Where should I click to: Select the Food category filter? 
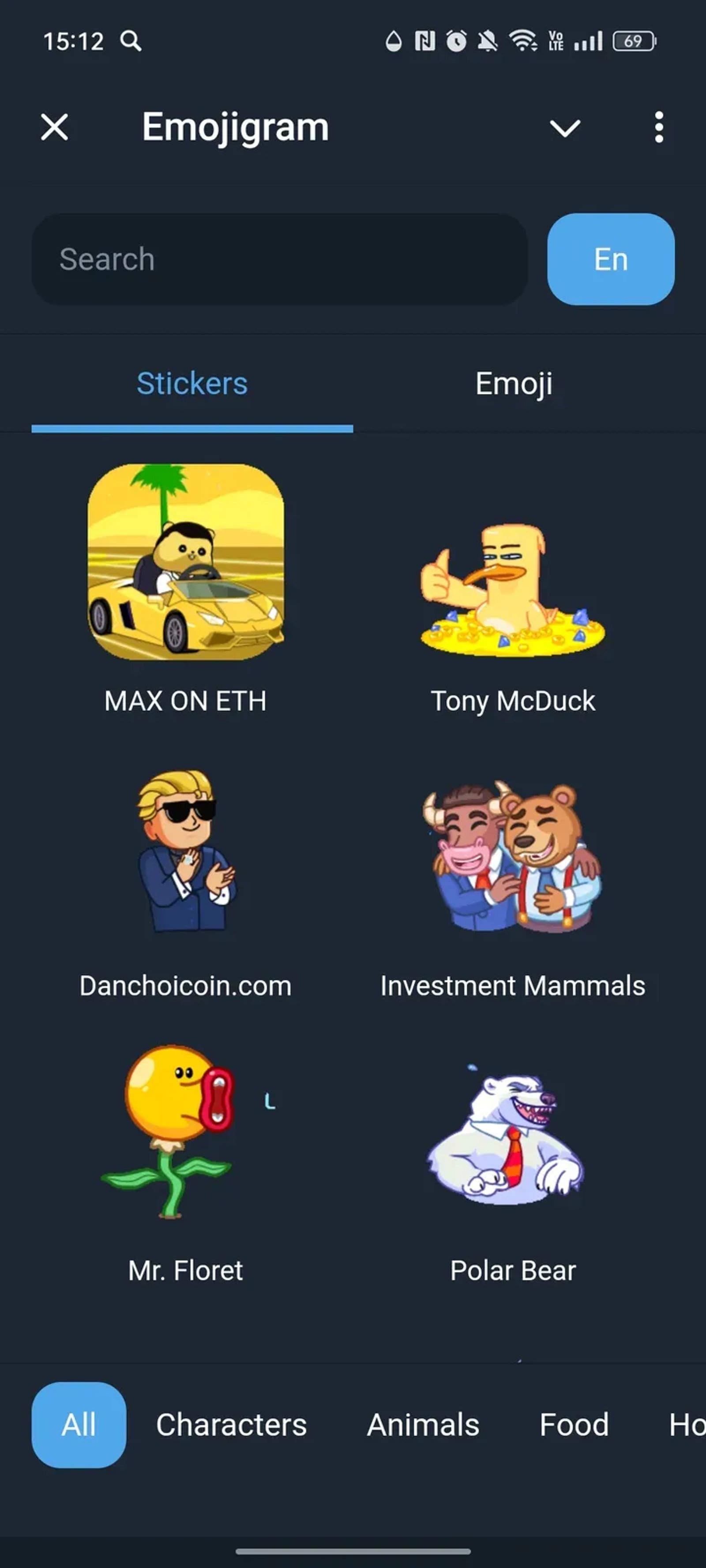pyautogui.click(x=574, y=1425)
